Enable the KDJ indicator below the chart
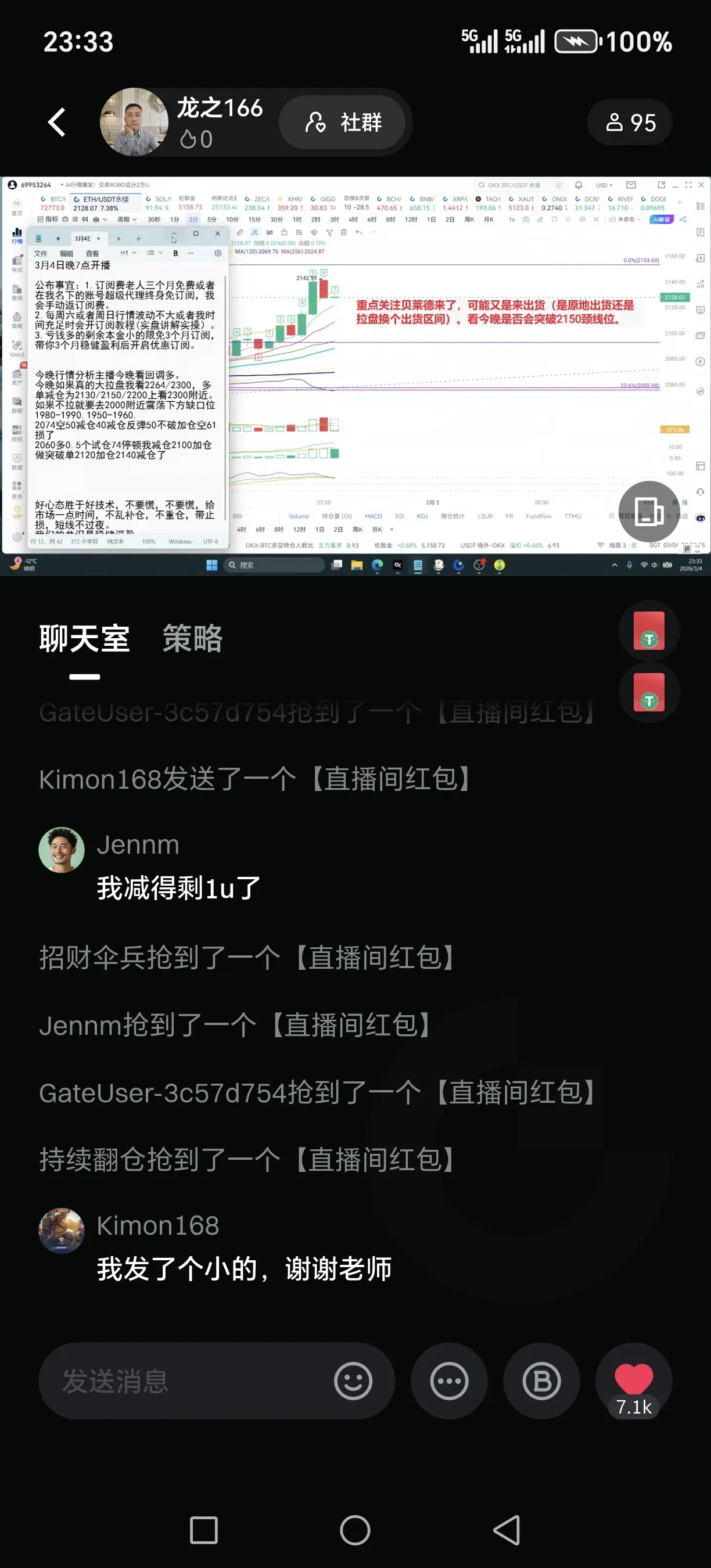 click(x=422, y=516)
